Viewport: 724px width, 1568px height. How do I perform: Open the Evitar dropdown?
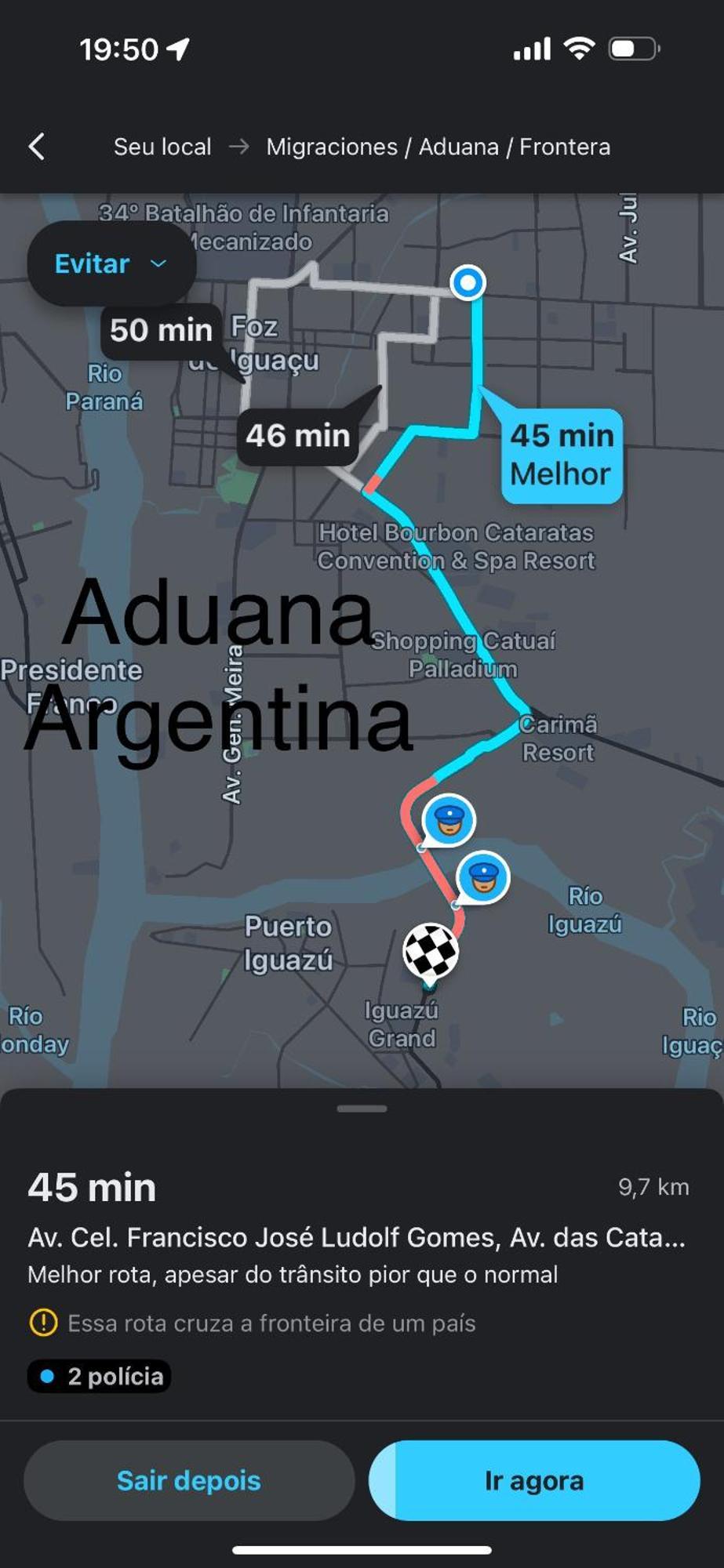coord(111,263)
